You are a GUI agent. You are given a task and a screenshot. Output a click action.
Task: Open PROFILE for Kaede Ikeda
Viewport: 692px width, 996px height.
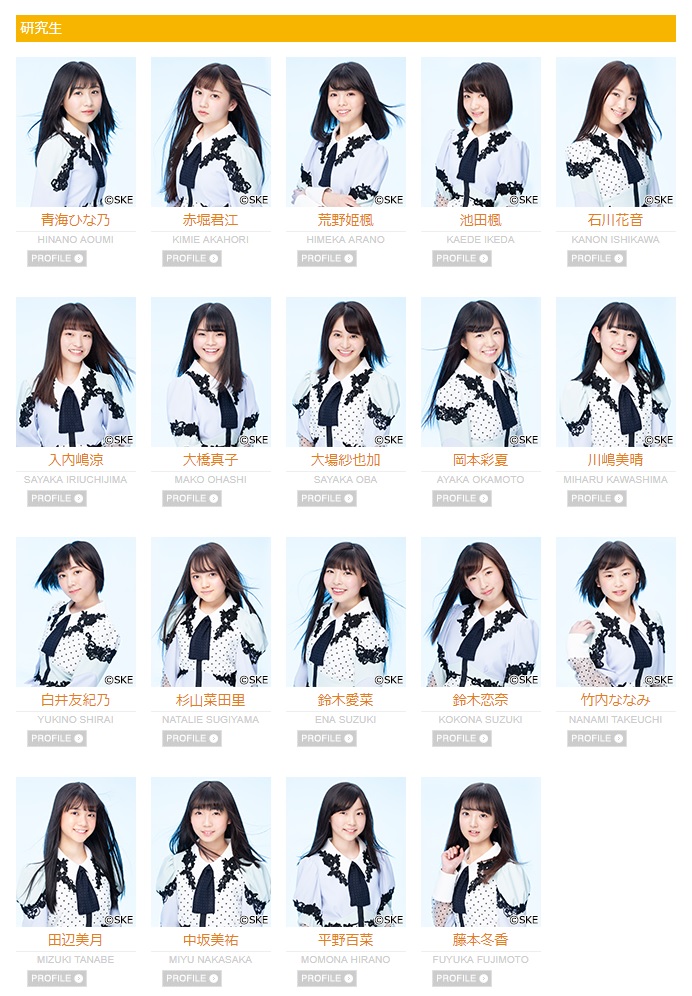[462, 258]
